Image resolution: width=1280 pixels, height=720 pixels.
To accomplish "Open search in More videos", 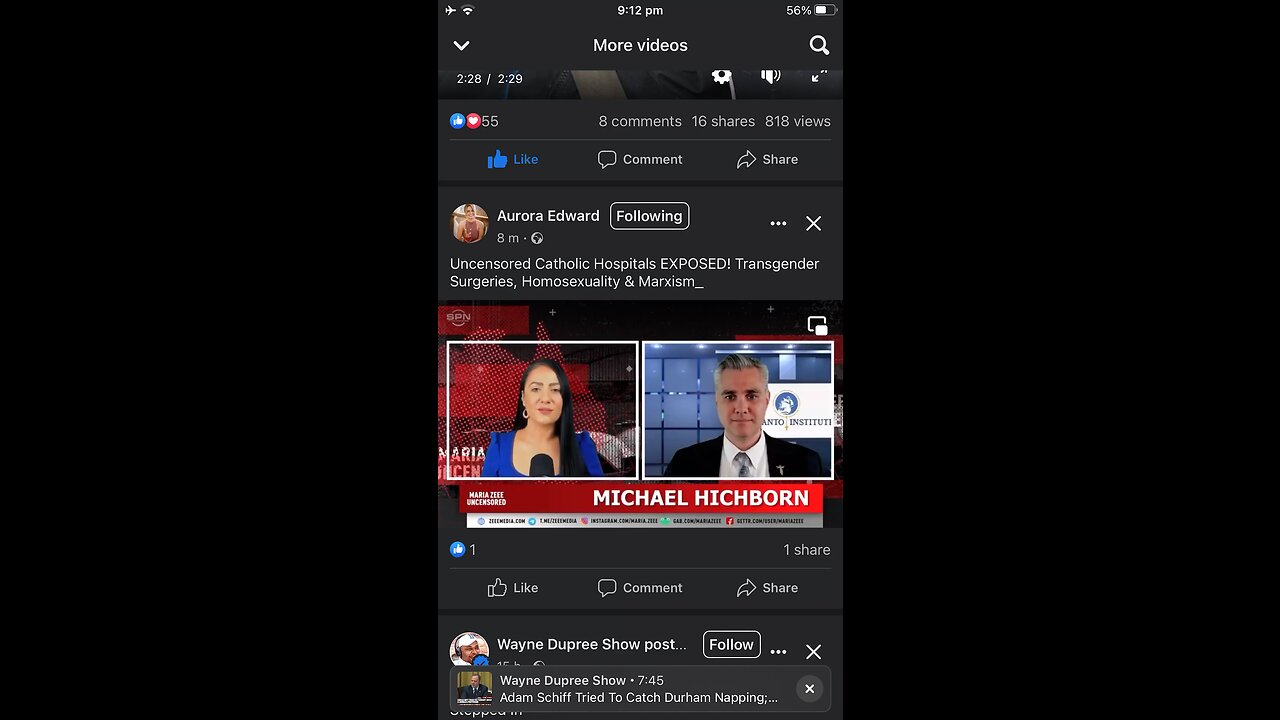I will [819, 45].
